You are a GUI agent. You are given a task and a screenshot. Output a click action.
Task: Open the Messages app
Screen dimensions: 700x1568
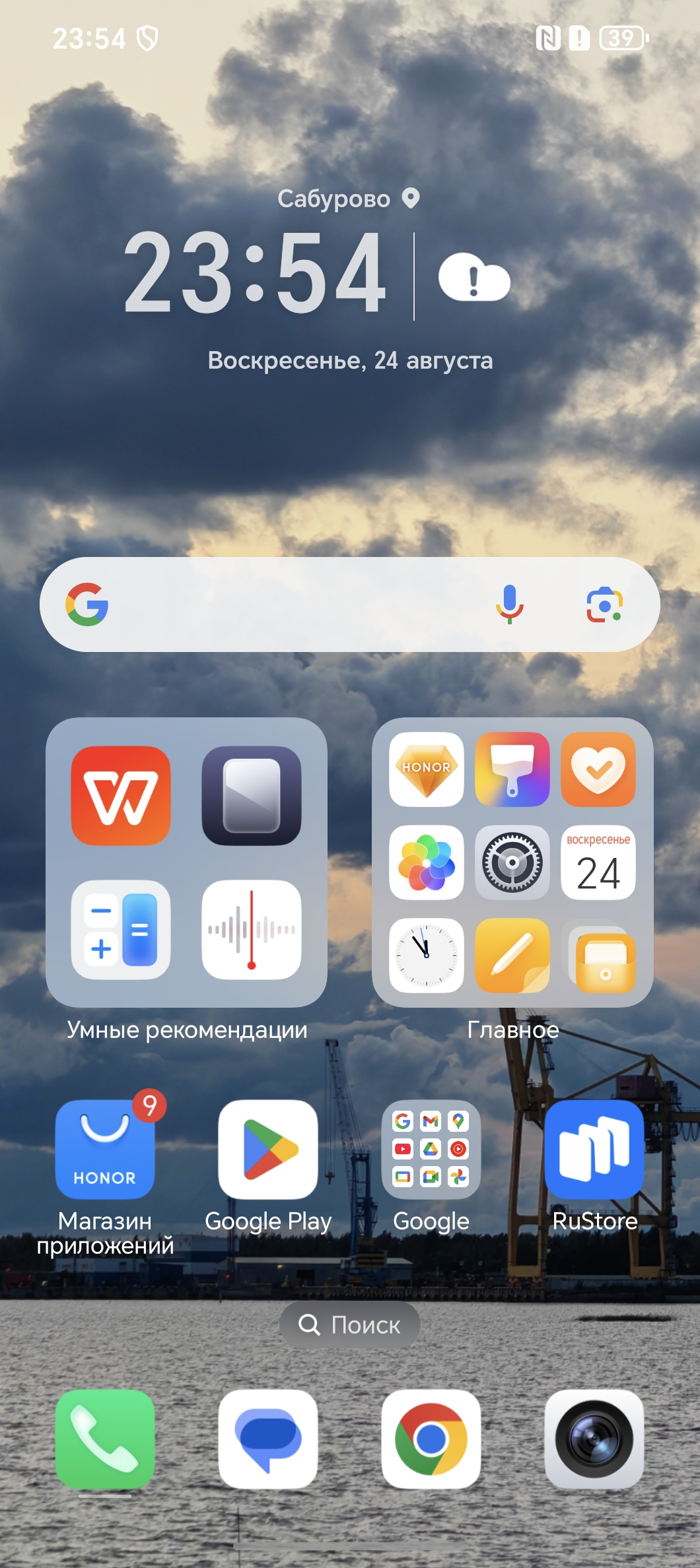click(x=268, y=1439)
